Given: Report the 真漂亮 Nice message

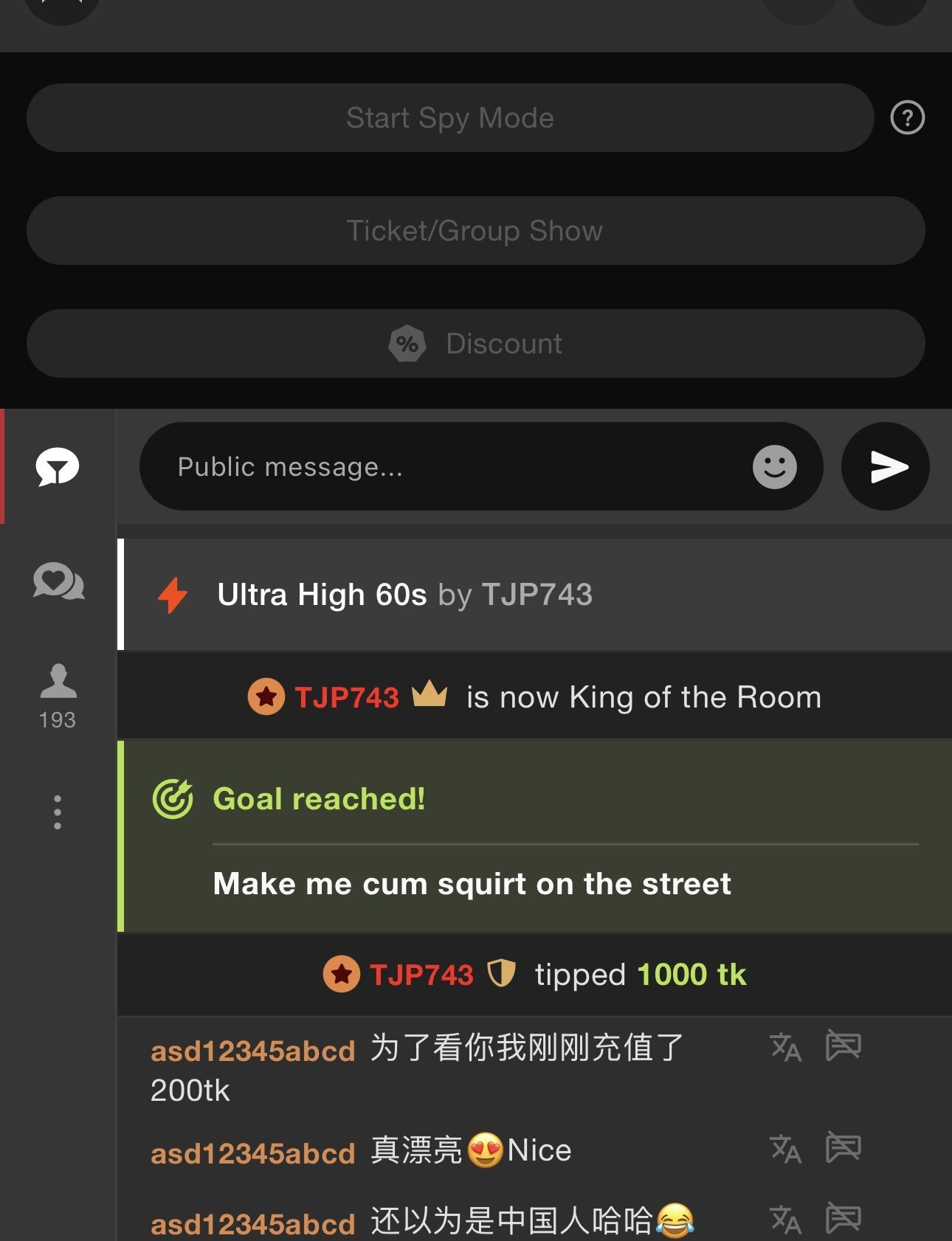Looking at the screenshot, I should (843, 1147).
